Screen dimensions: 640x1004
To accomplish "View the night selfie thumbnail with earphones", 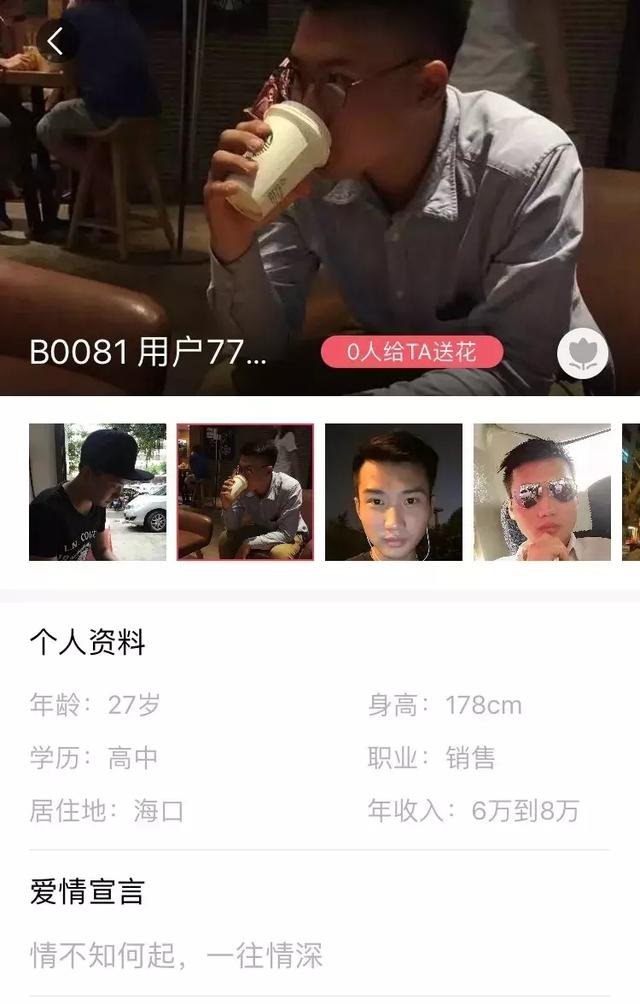I will 394,492.
